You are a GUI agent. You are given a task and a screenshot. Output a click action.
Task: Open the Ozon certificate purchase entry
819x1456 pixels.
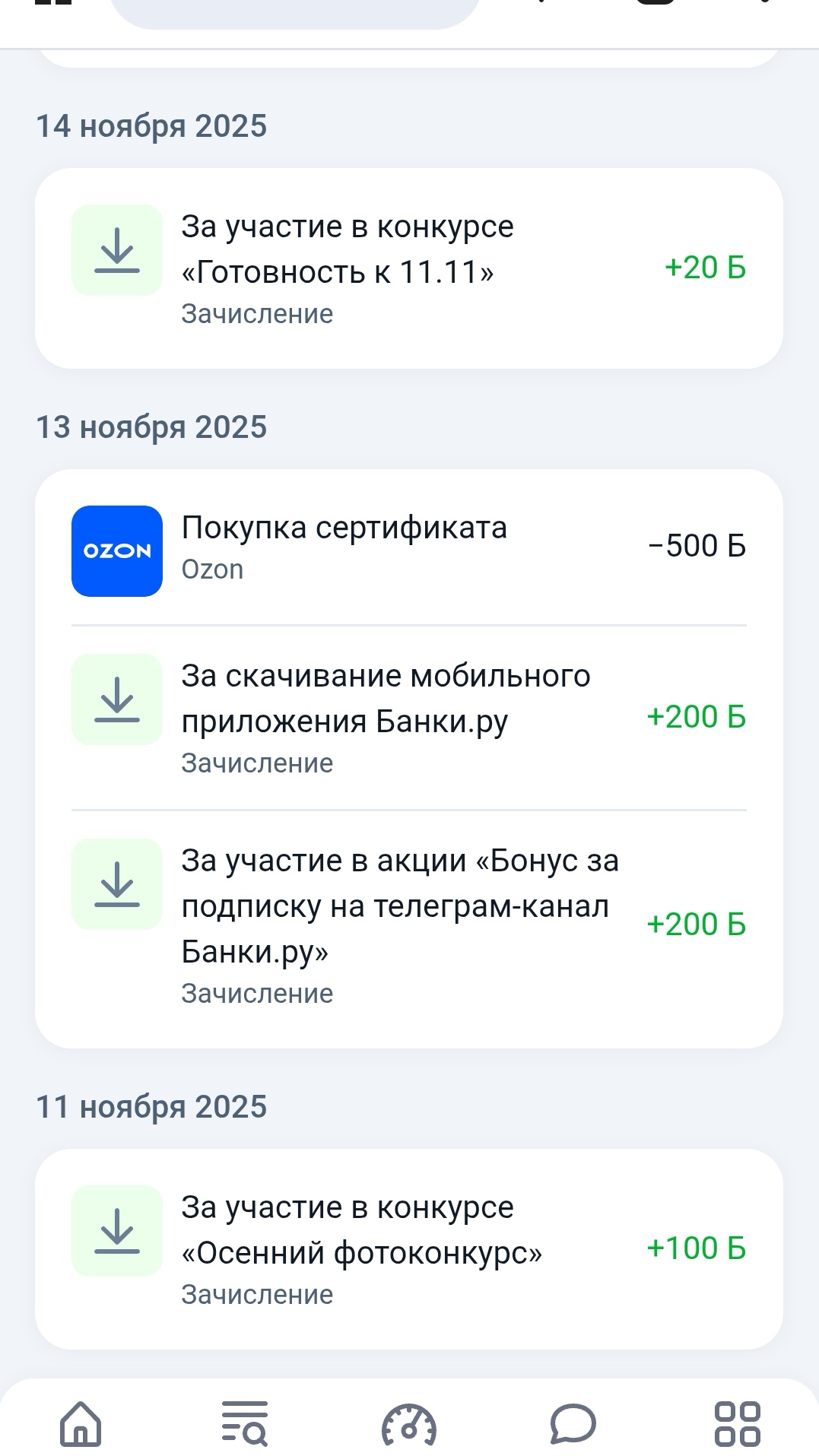409,549
